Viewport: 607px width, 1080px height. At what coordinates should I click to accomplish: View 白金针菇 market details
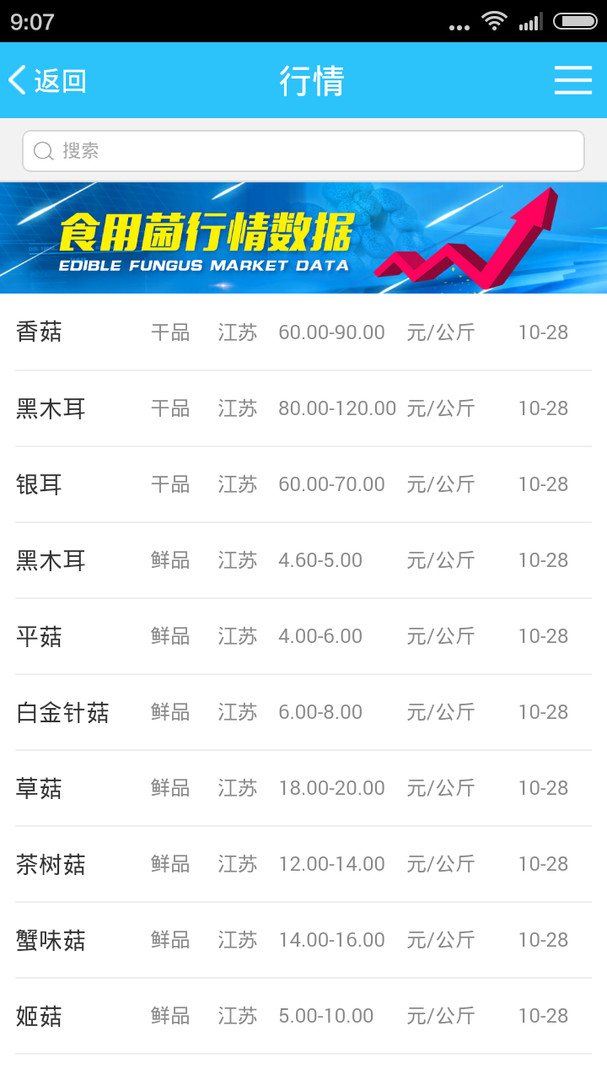pyautogui.click(x=303, y=712)
